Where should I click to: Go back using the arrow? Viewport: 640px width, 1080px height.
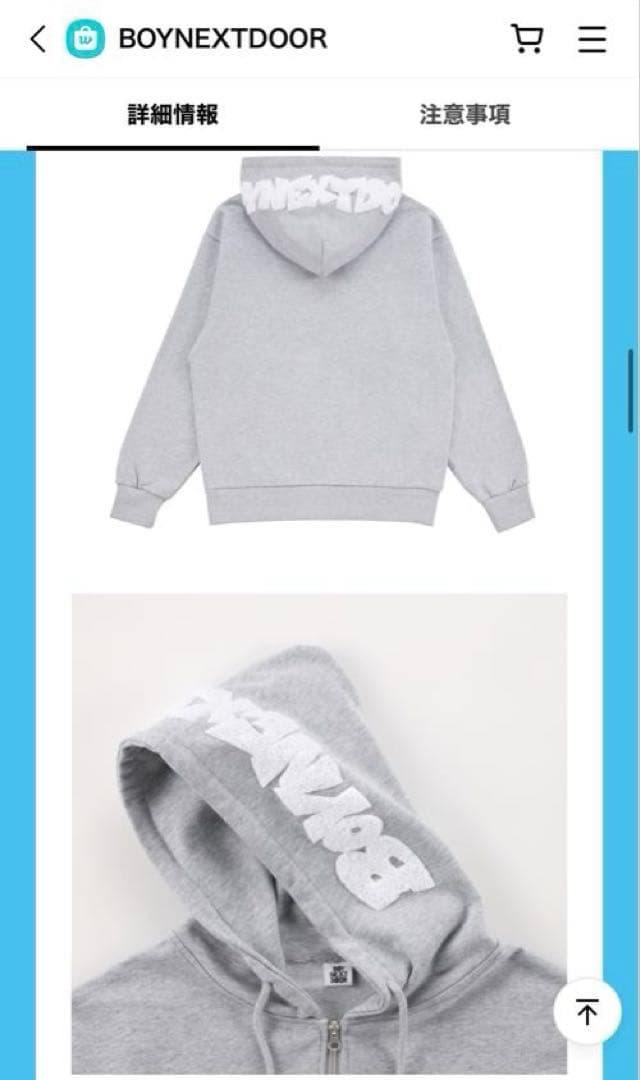38,39
